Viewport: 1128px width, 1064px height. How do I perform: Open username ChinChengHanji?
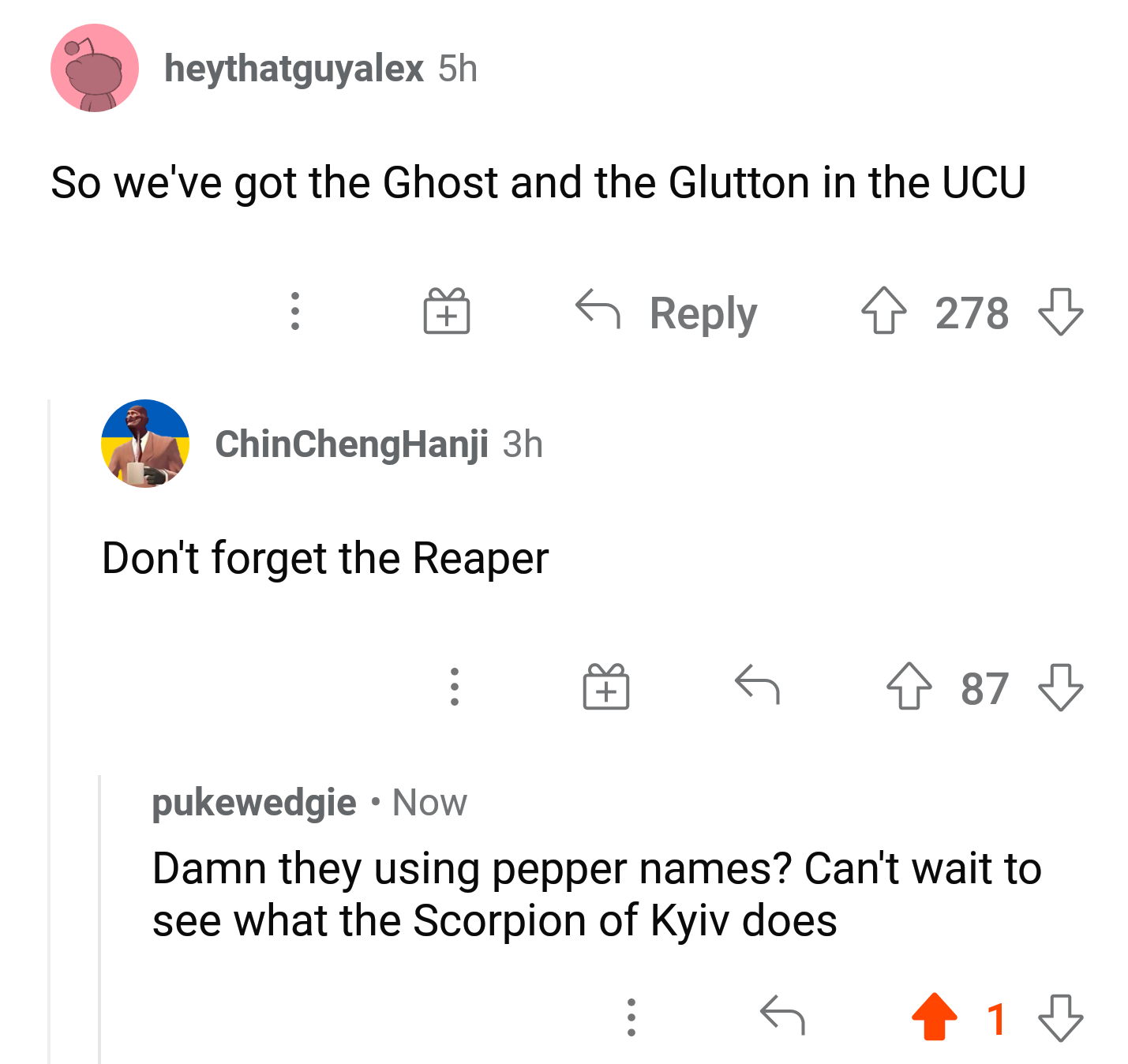[x=351, y=444]
